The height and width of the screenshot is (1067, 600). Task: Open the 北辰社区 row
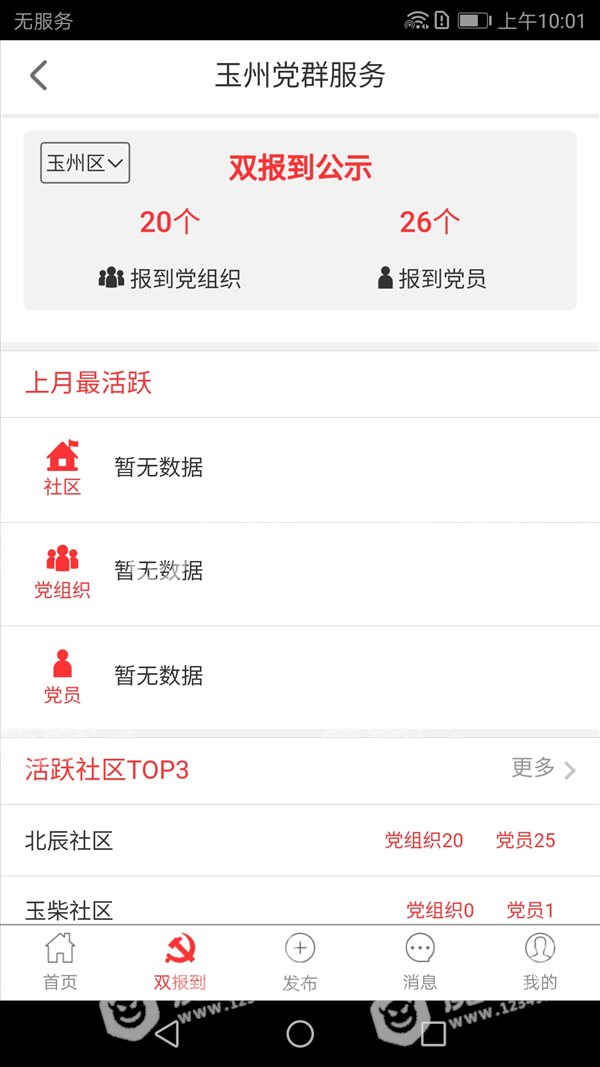pyautogui.click(x=300, y=840)
